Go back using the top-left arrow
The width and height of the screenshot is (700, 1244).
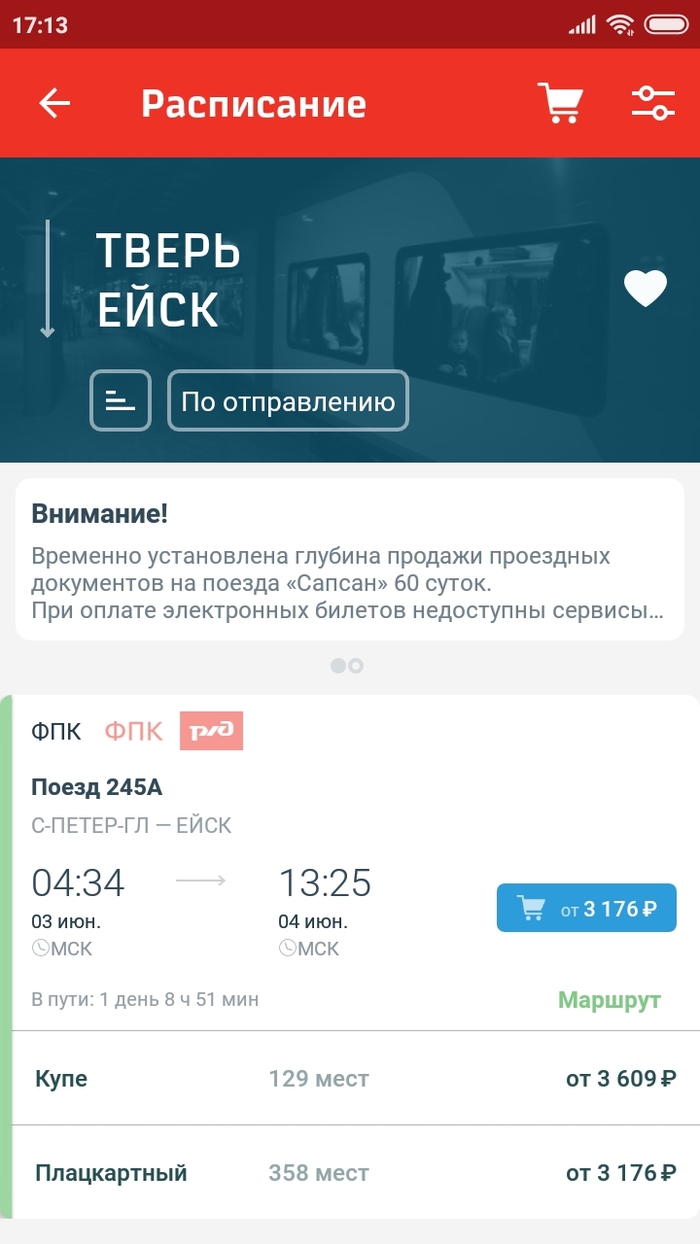[55, 103]
